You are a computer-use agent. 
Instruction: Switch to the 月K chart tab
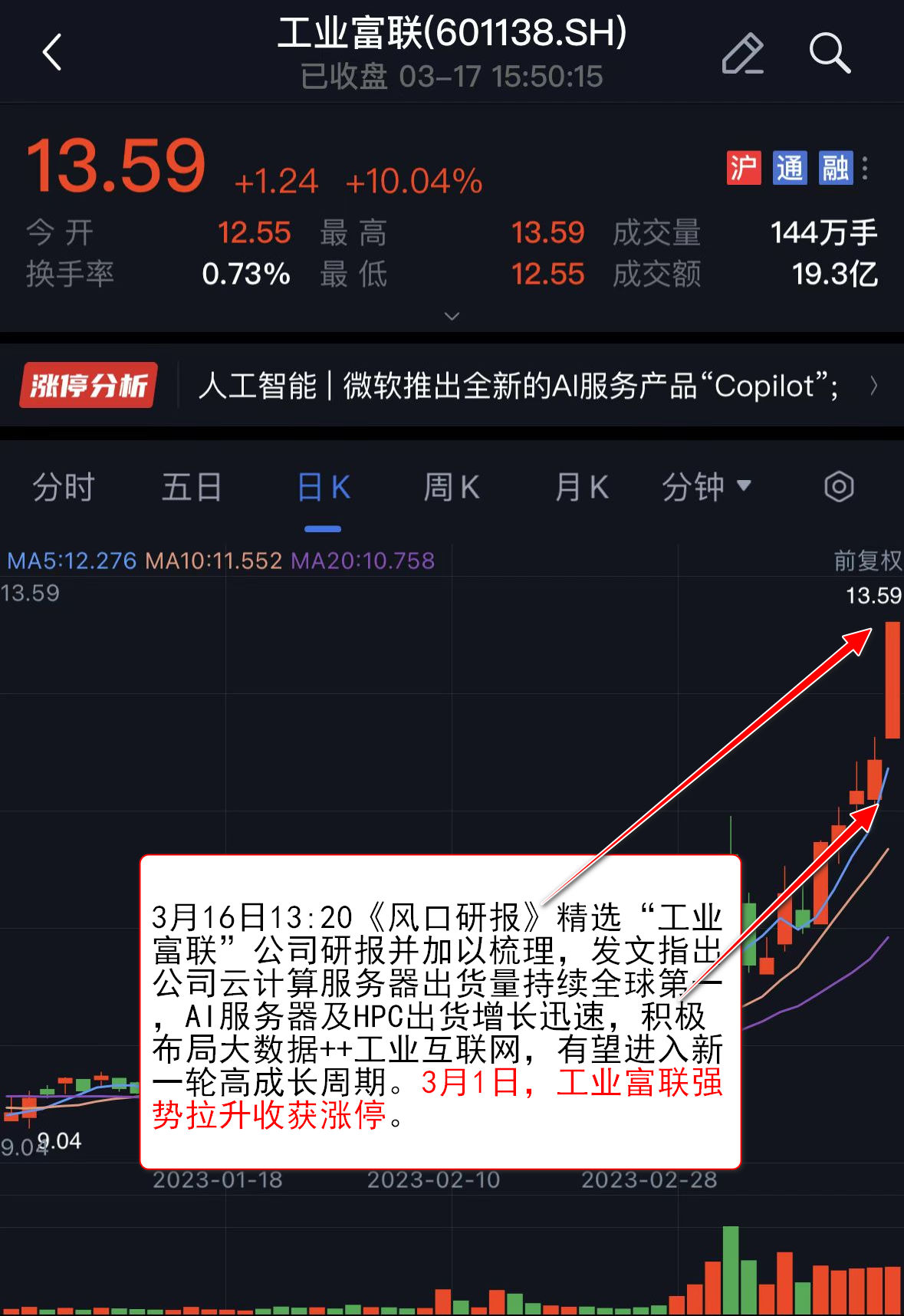click(581, 487)
